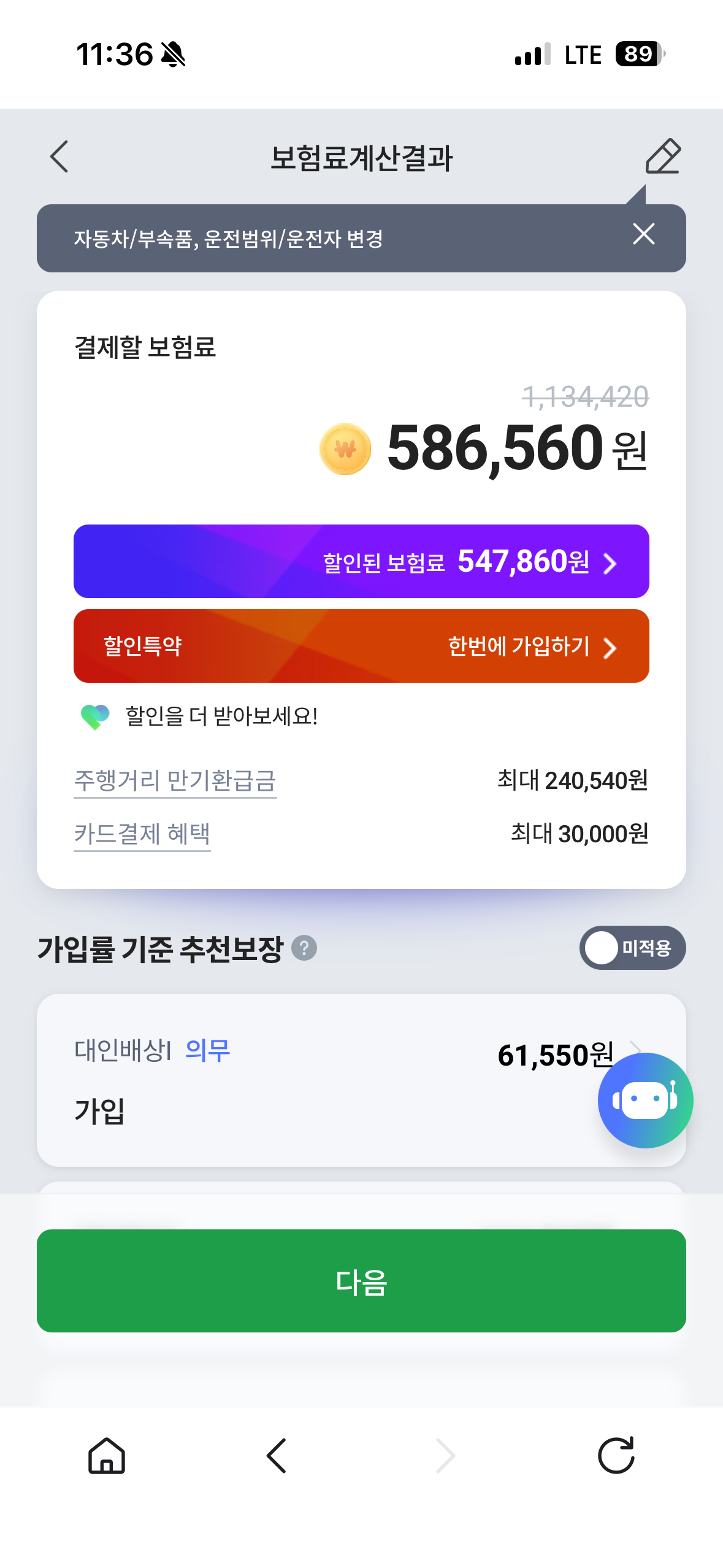Tap 할인특약 한번에 가입하기 banner

(x=361, y=646)
